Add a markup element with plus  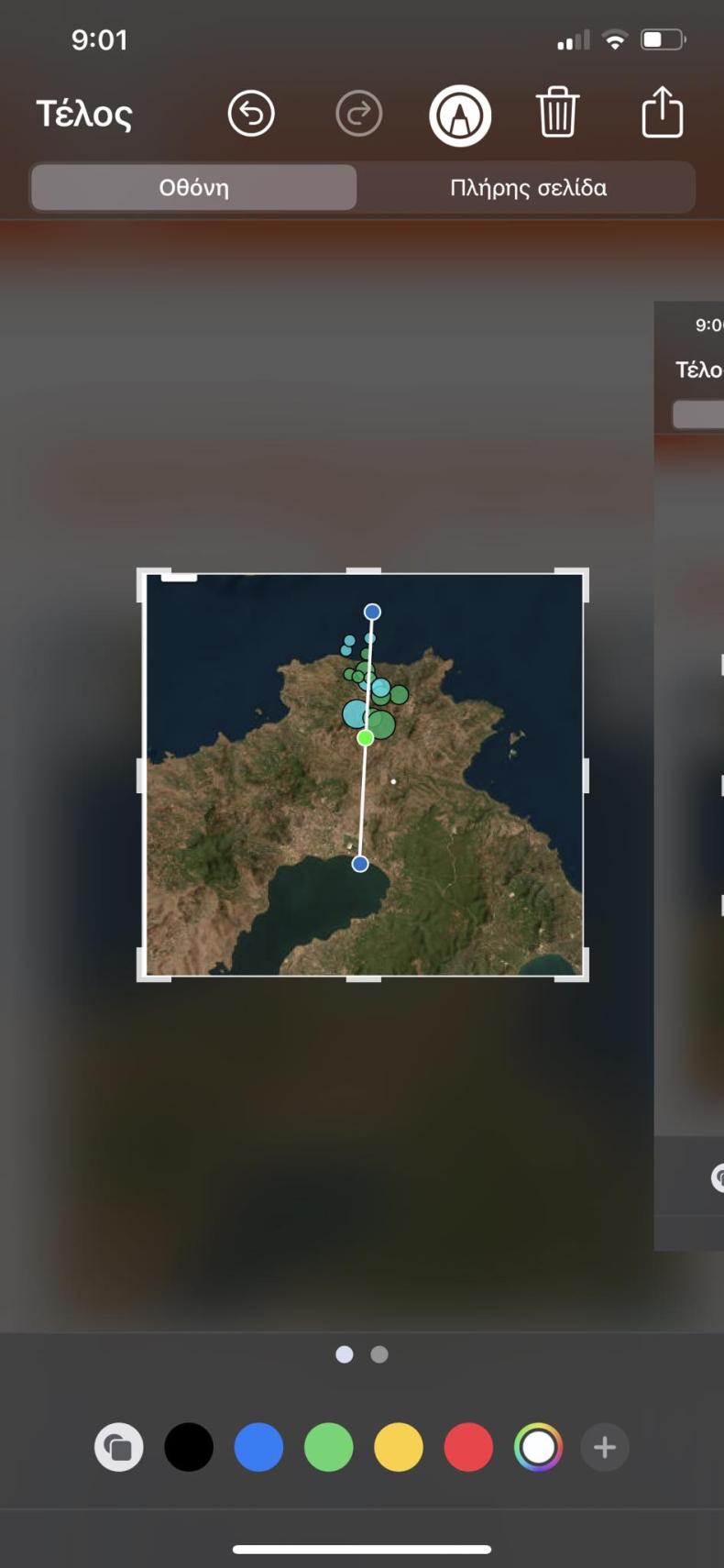pos(605,1448)
